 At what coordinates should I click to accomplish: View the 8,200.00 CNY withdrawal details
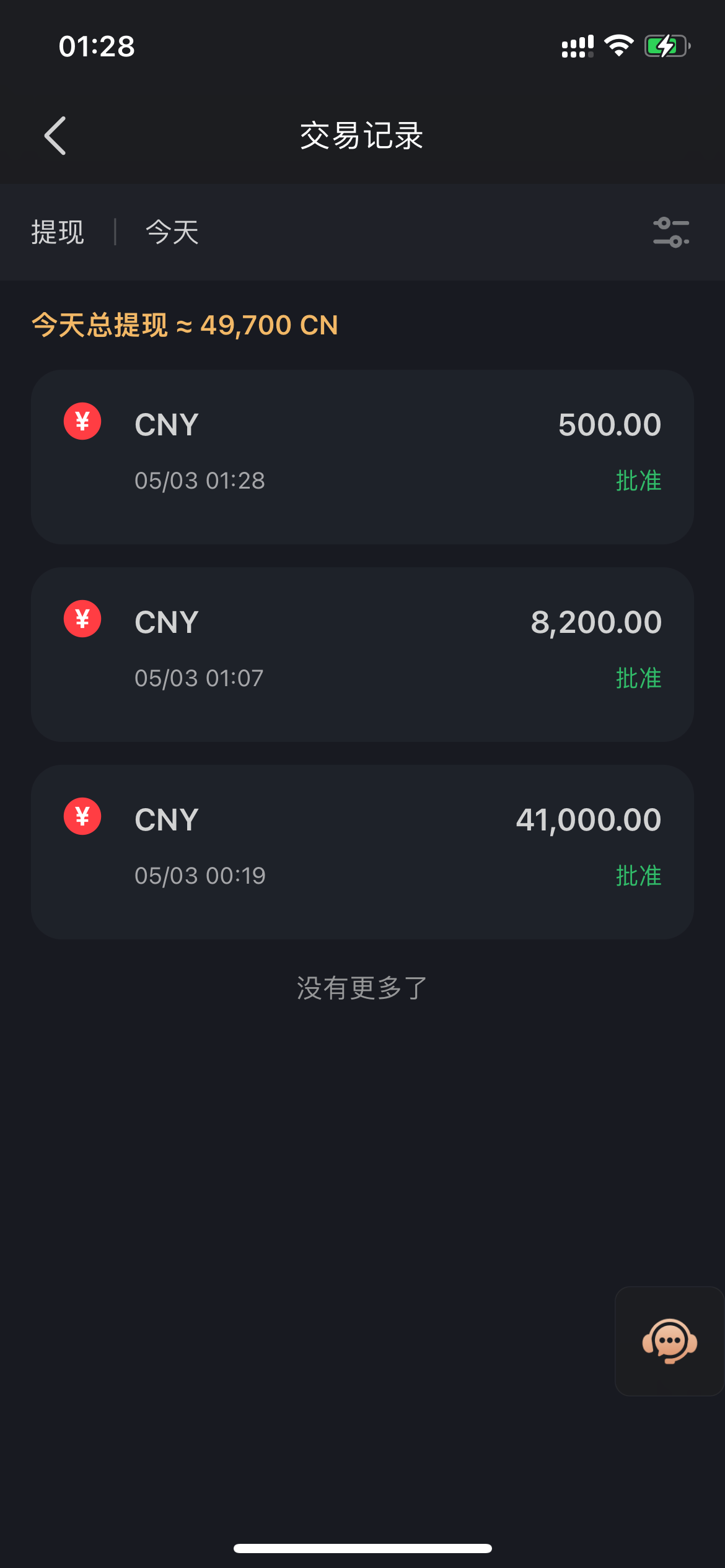362,654
